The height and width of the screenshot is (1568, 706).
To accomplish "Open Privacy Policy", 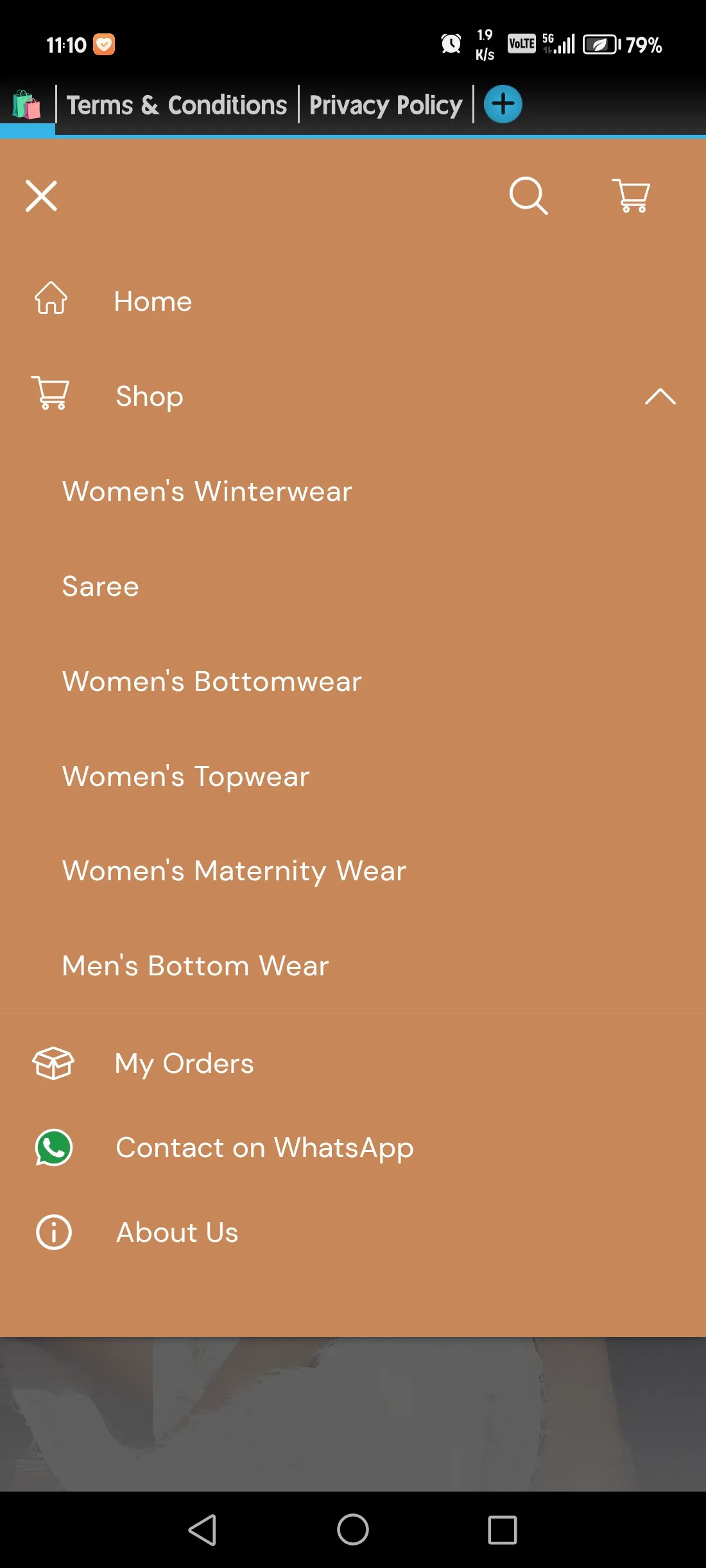I will (x=384, y=104).
